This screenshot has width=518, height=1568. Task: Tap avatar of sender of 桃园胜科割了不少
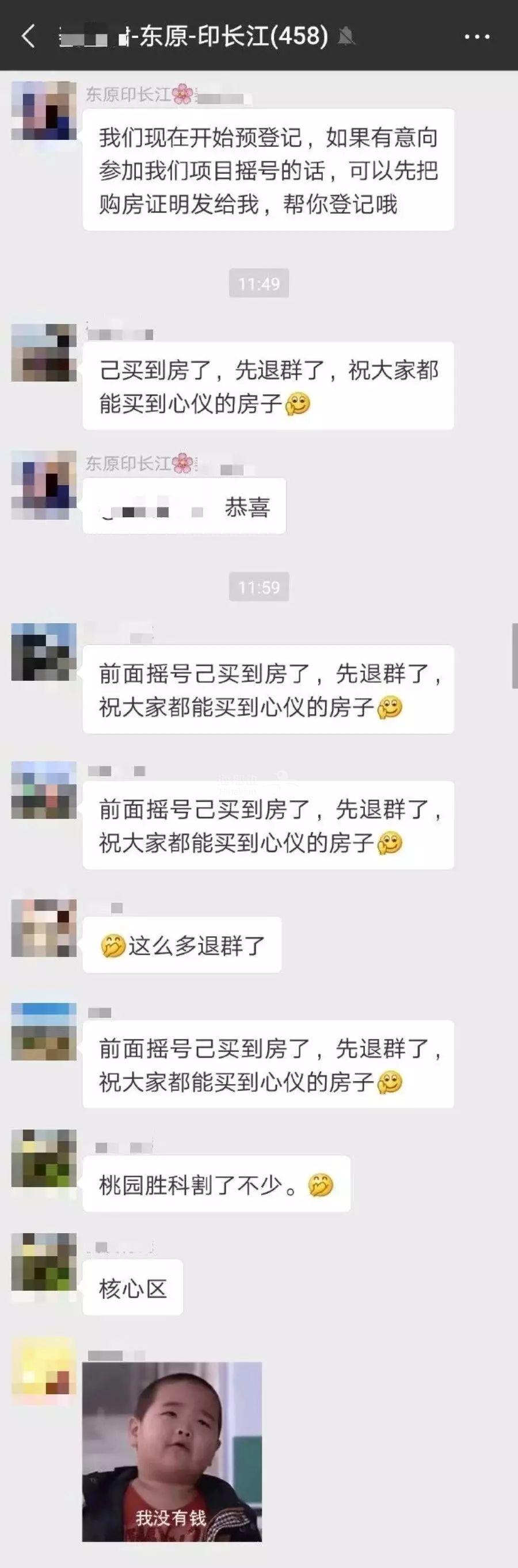click(44, 1158)
